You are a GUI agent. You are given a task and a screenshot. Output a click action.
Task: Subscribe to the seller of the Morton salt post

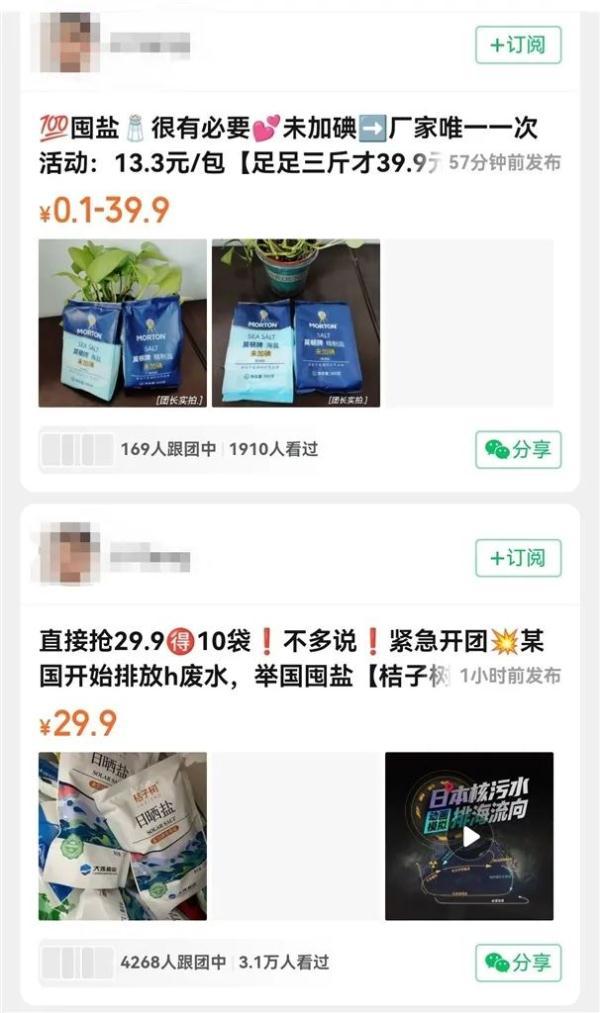518,45
